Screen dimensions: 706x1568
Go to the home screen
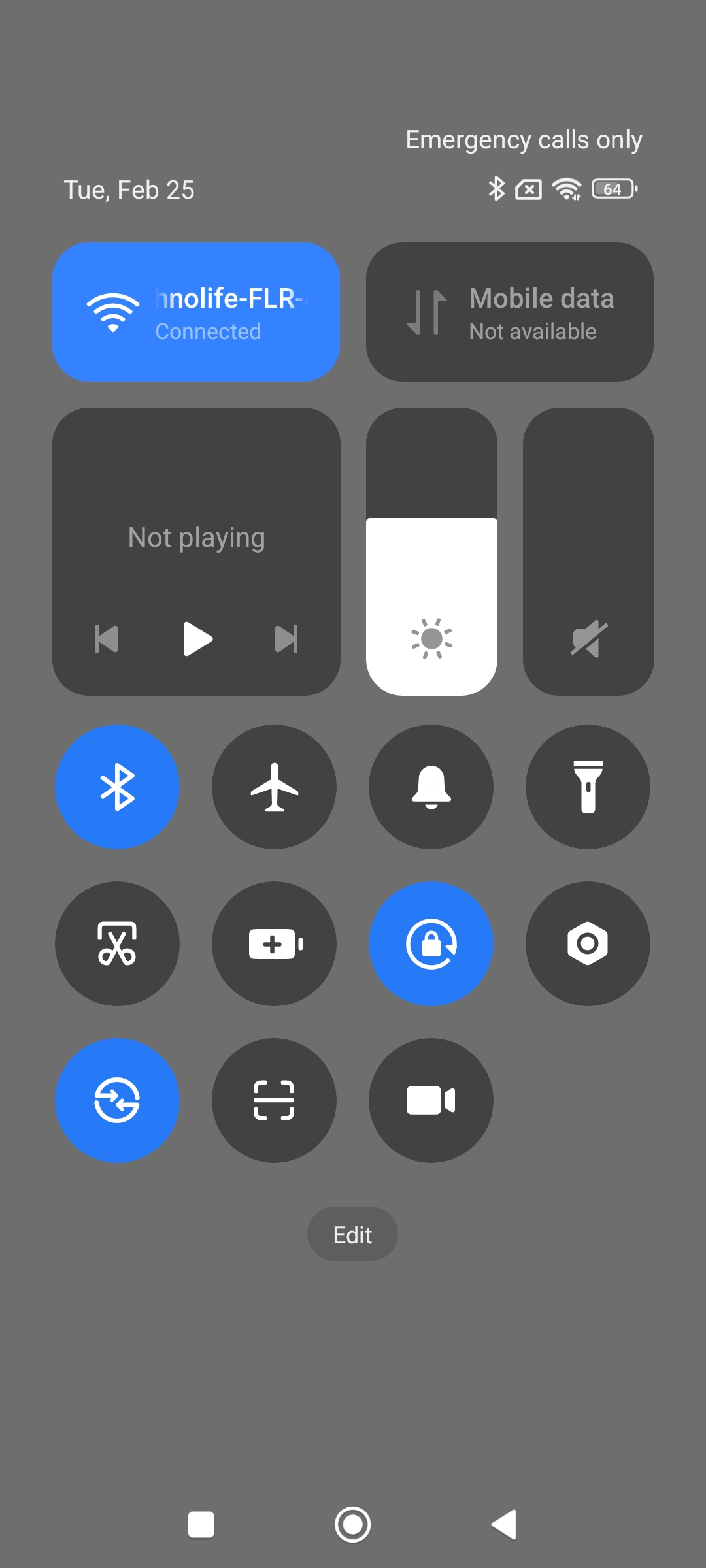click(x=353, y=1524)
